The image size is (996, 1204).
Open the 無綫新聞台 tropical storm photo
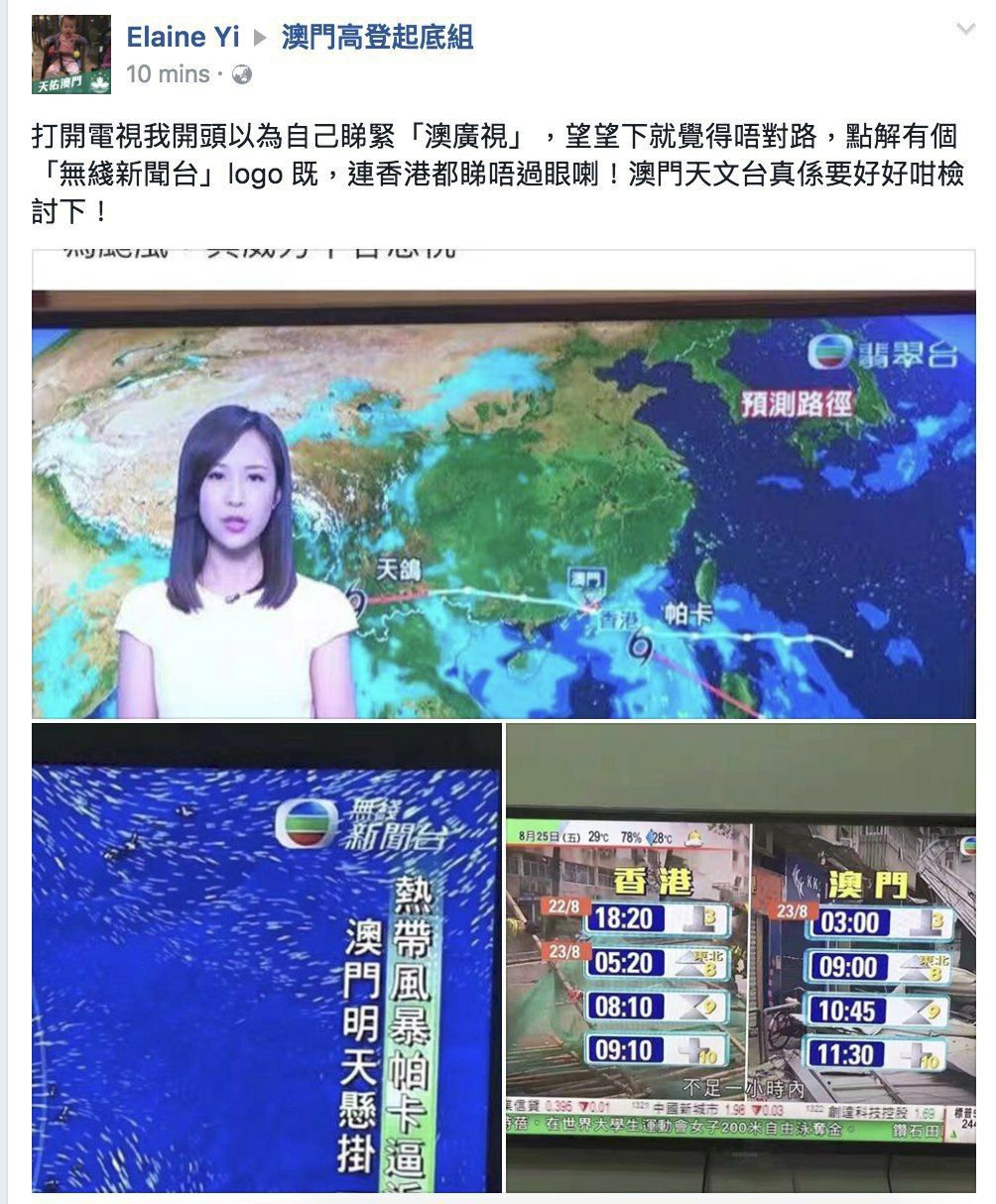[x=266, y=958]
